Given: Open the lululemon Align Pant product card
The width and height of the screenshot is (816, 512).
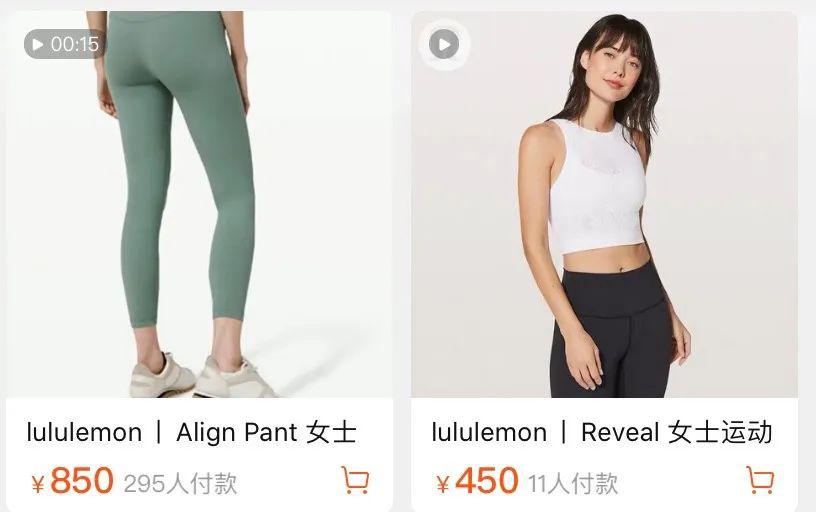Looking at the screenshot, I should tap(199, 260).
